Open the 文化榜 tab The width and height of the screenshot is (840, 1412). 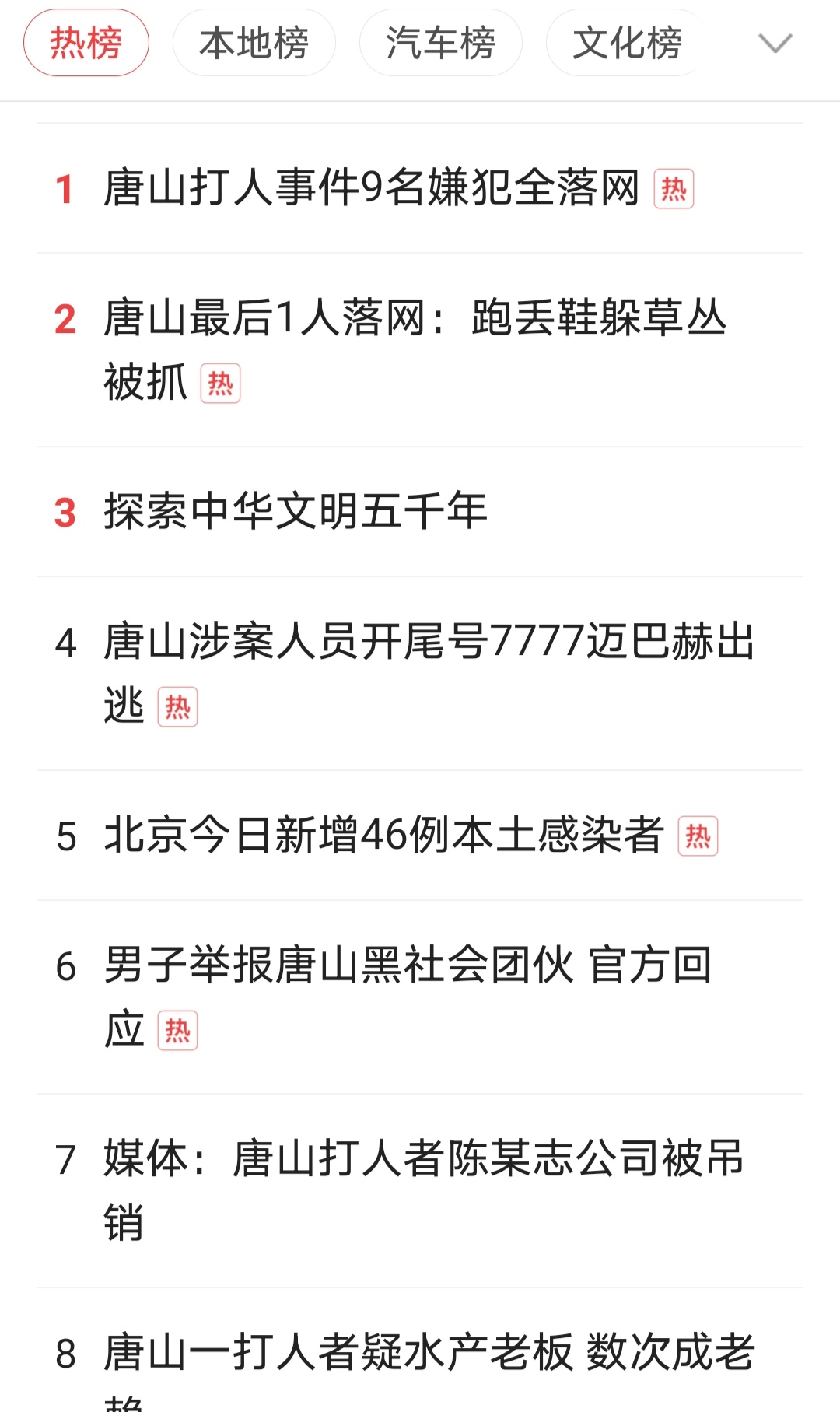[627, 43]
